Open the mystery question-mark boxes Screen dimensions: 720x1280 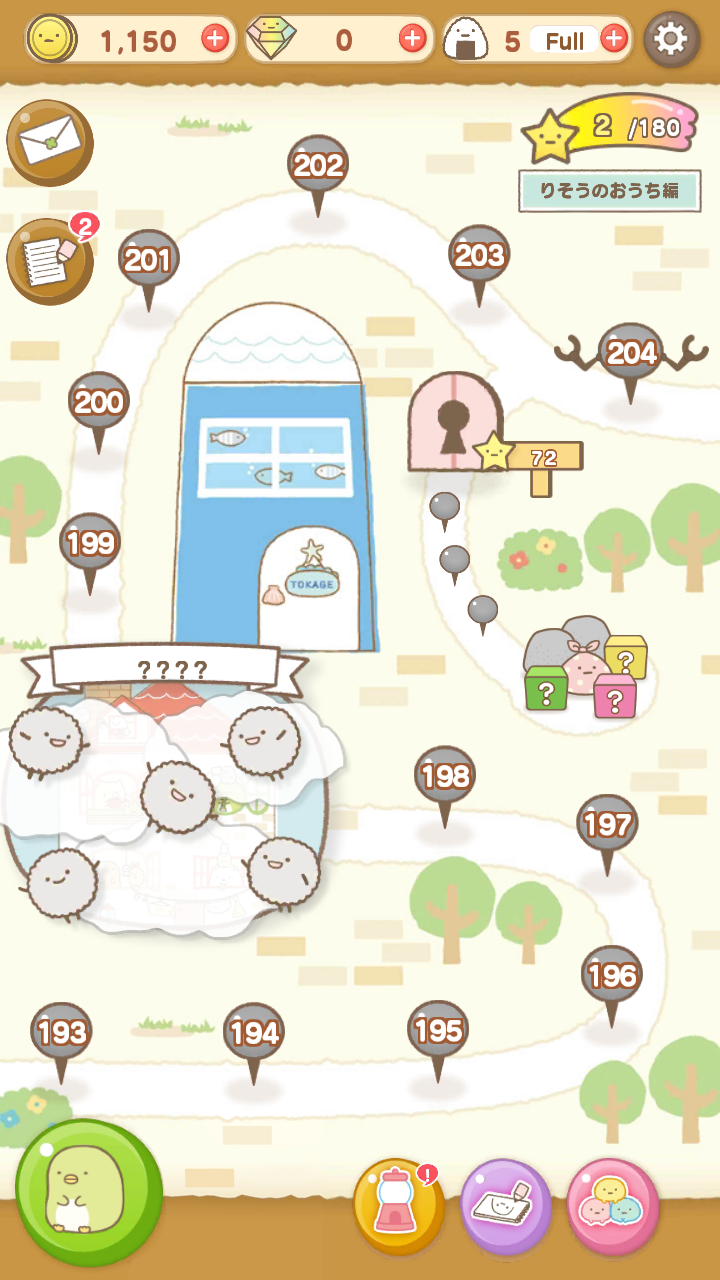click(x=587, y=670)
